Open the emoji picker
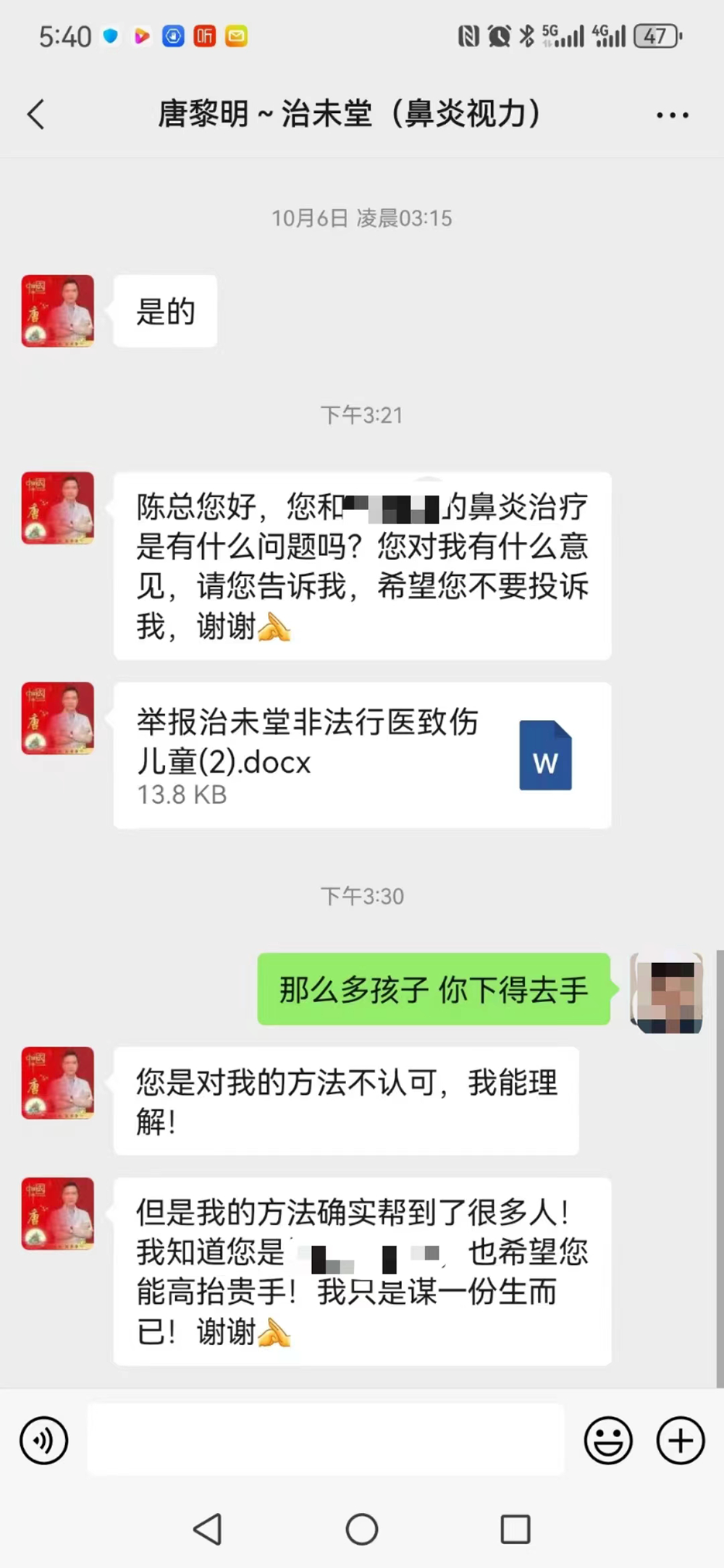Image resolution: width=724 pixels, height=1568 pixels. pyautogui.click(x=608, y=1441)
